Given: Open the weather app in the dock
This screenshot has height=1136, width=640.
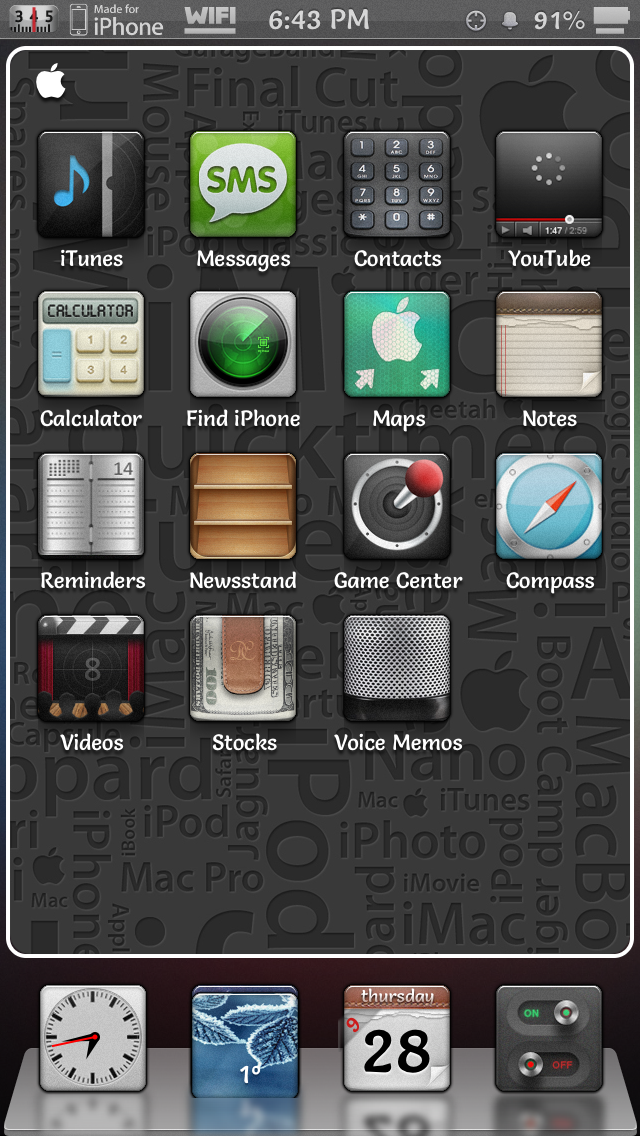Looking at the screenshot, I should tap(244, 1038).
